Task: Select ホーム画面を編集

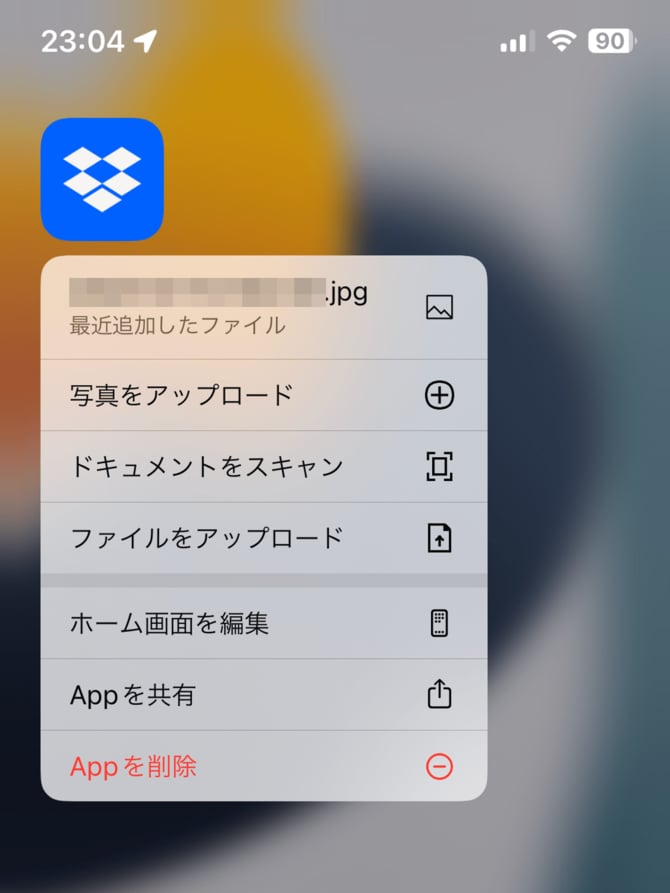Action: click(262, 624)
